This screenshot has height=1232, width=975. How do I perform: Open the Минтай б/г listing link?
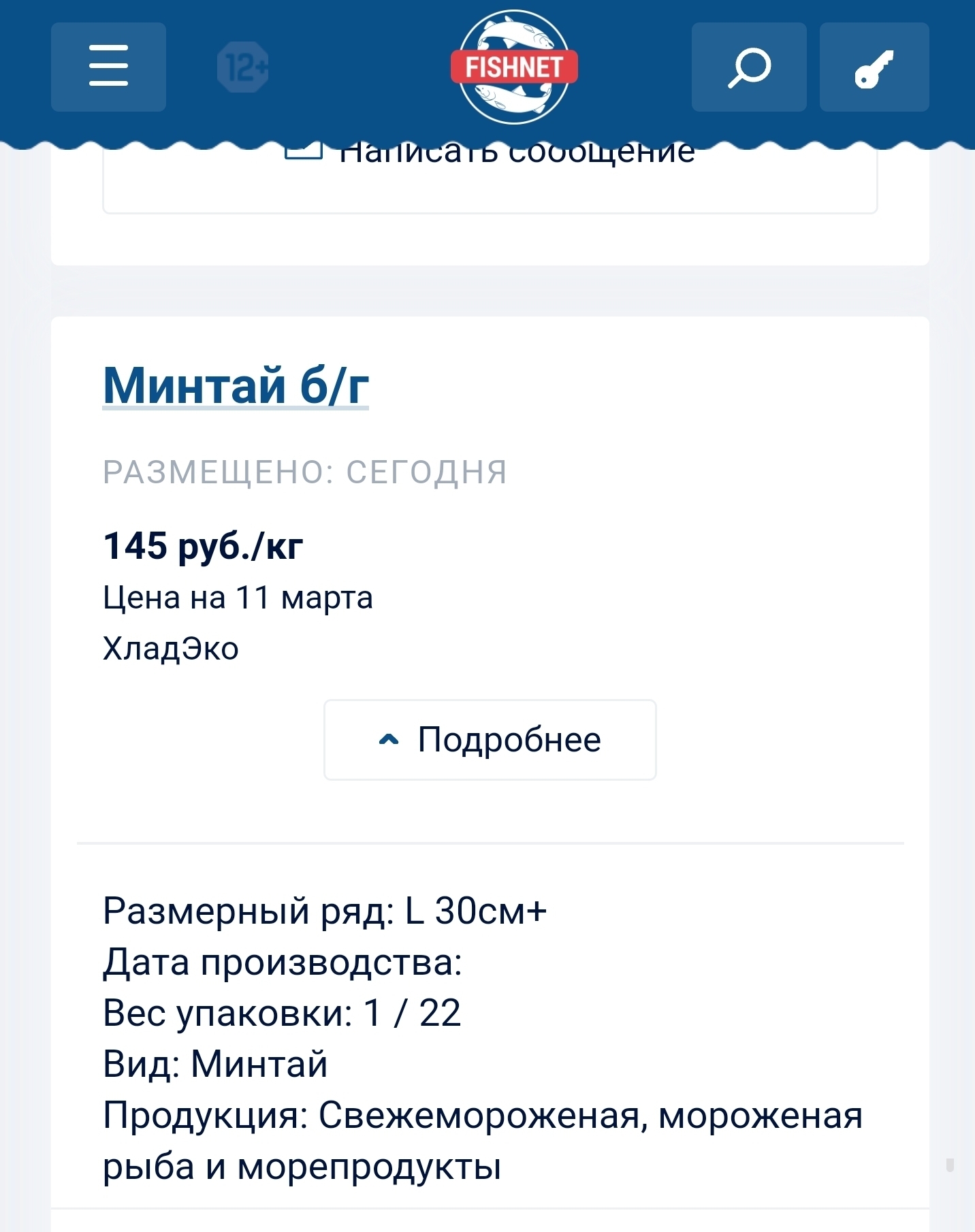pyautogui.click(x=236, y=386)
